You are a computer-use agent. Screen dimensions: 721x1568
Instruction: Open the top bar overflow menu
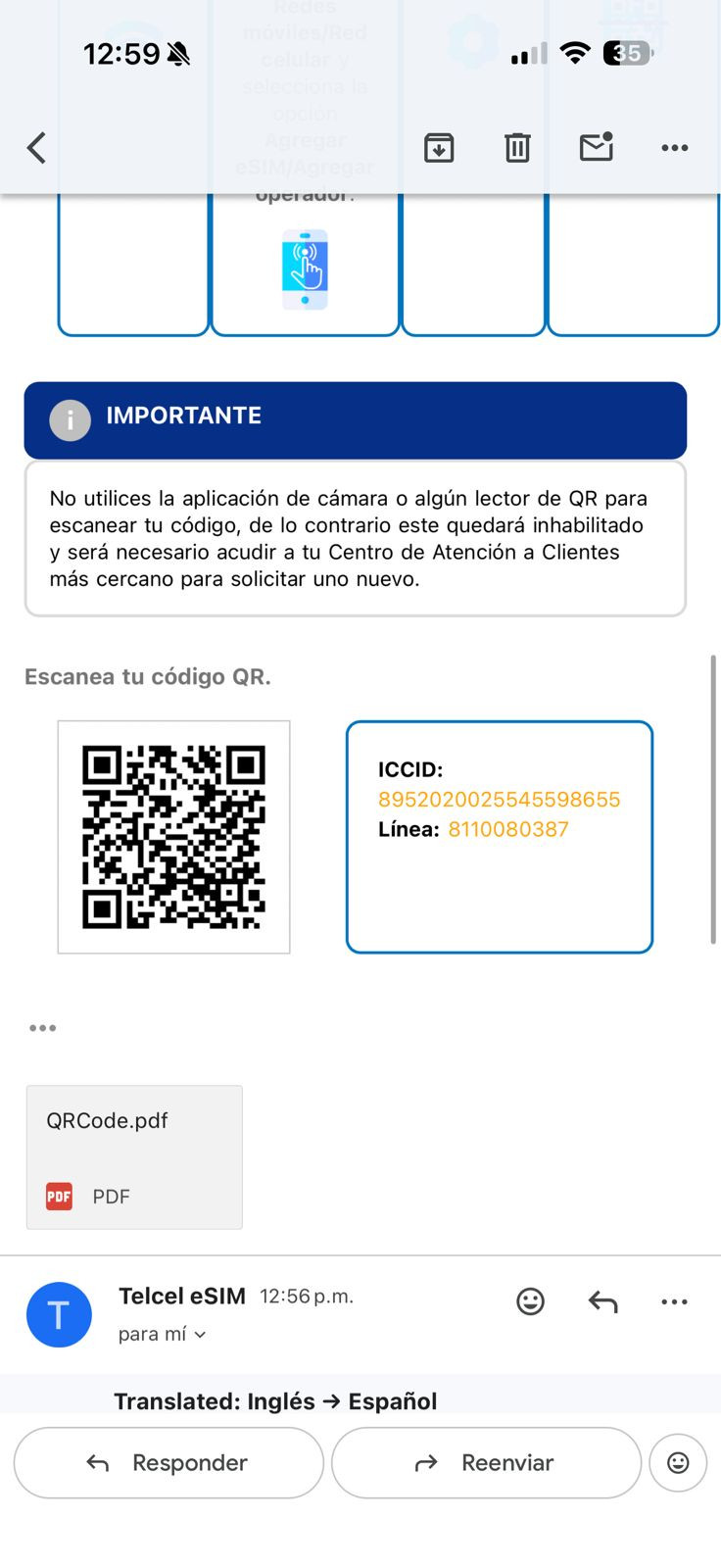tap(674, 148)
